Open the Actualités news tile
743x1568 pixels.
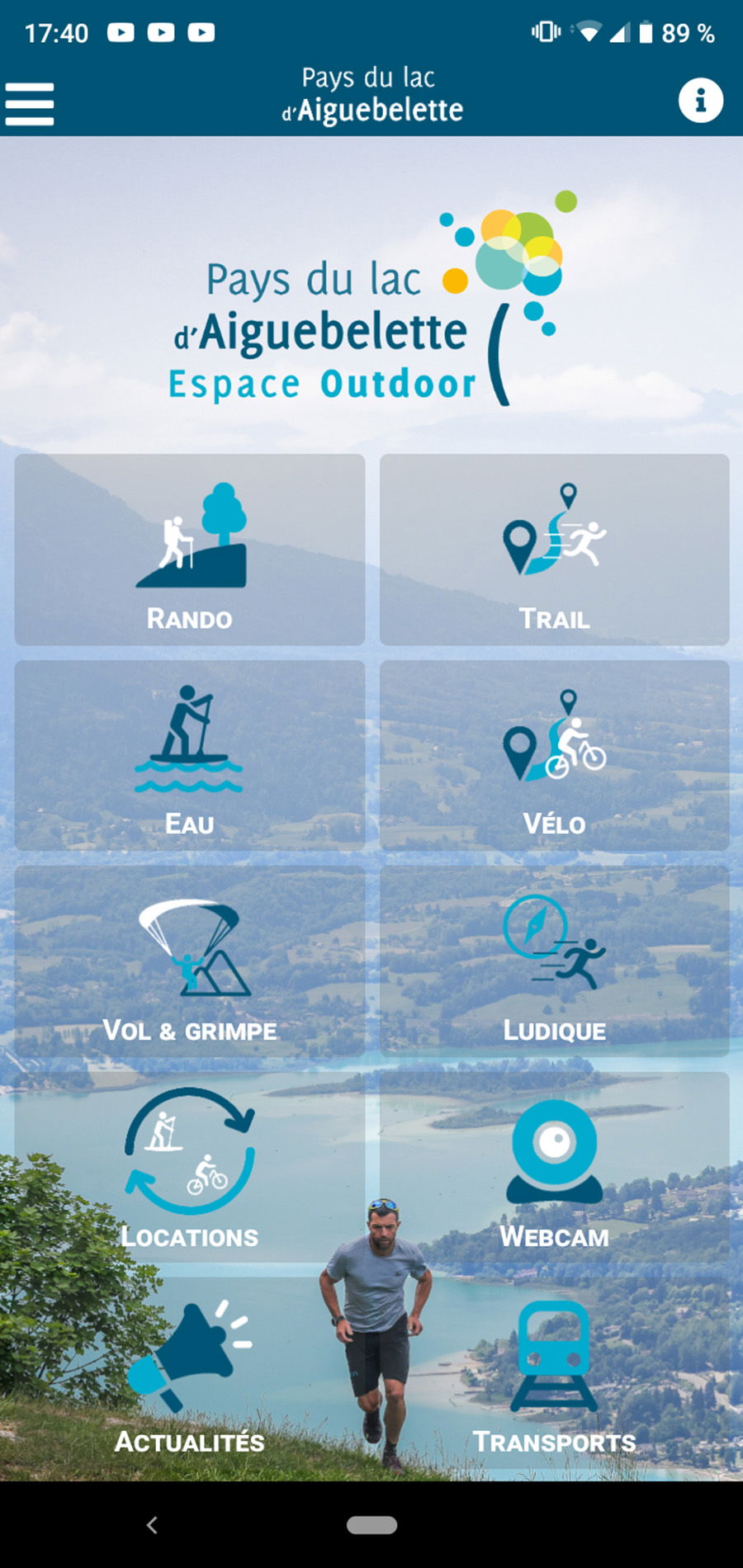click(190, 1374)
